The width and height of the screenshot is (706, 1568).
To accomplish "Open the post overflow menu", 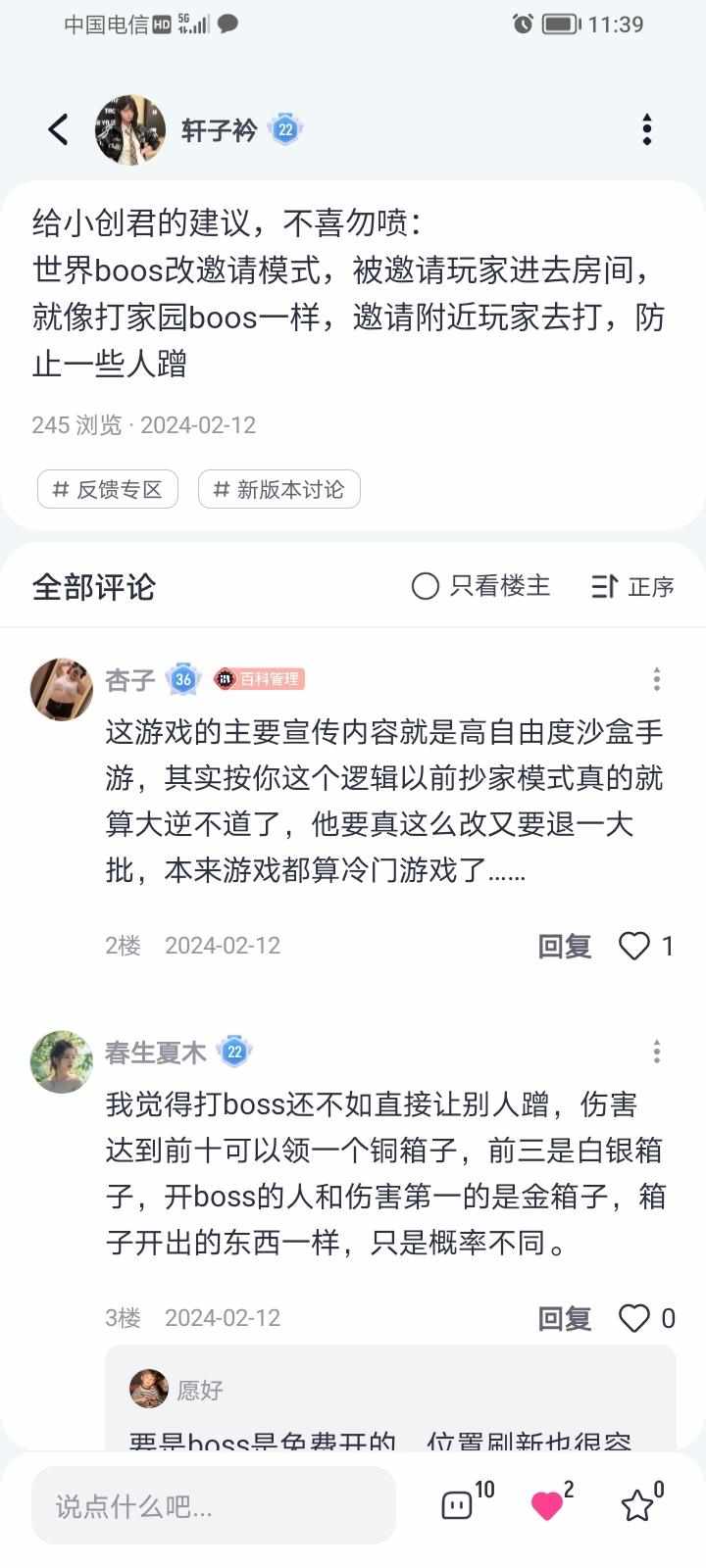I will click(647, 129).
